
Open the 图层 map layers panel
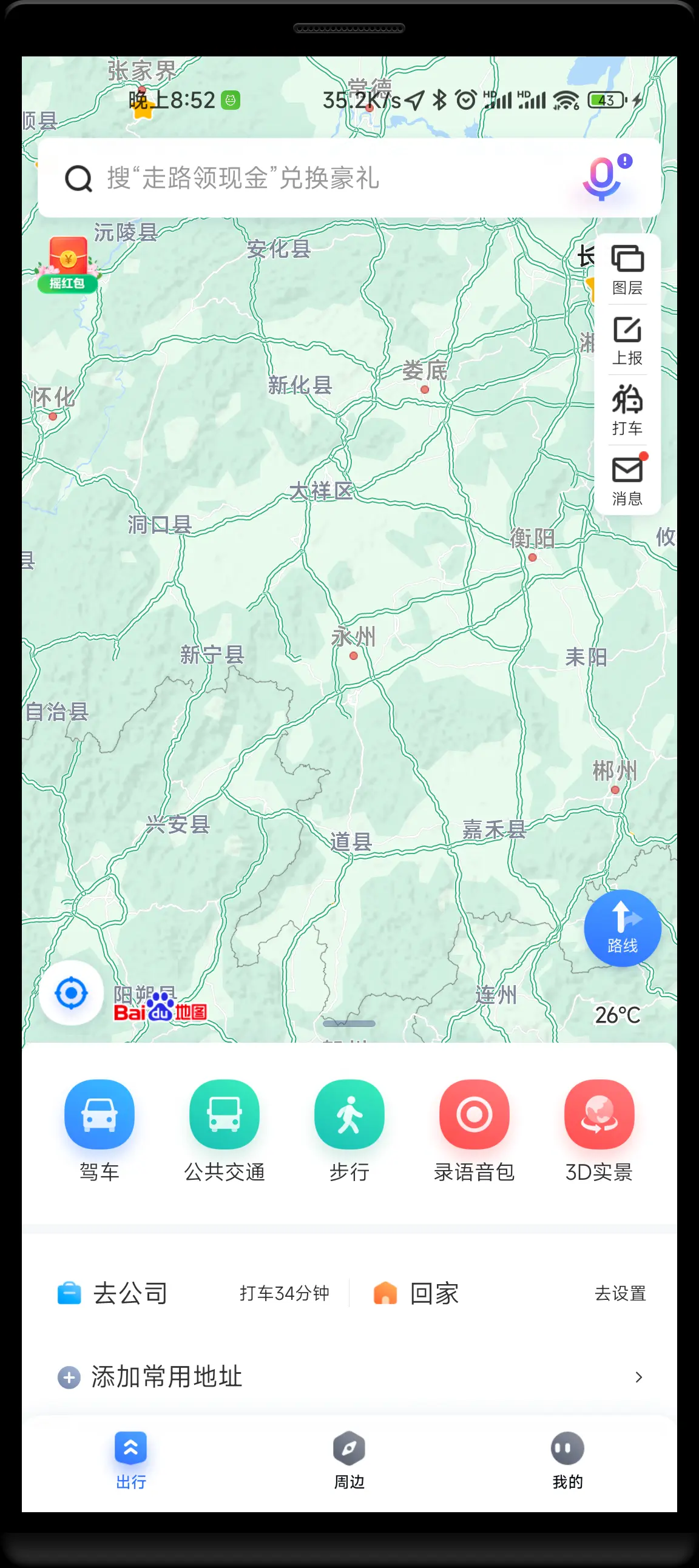tap(627, 270)
